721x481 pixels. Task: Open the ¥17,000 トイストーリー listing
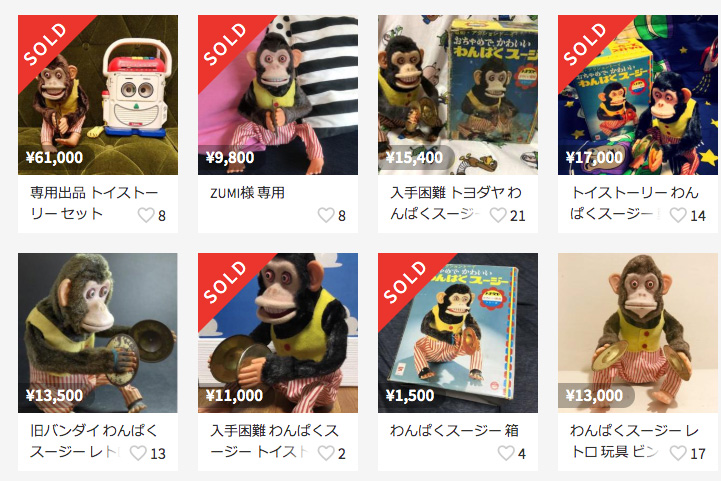tap(638, 95)
